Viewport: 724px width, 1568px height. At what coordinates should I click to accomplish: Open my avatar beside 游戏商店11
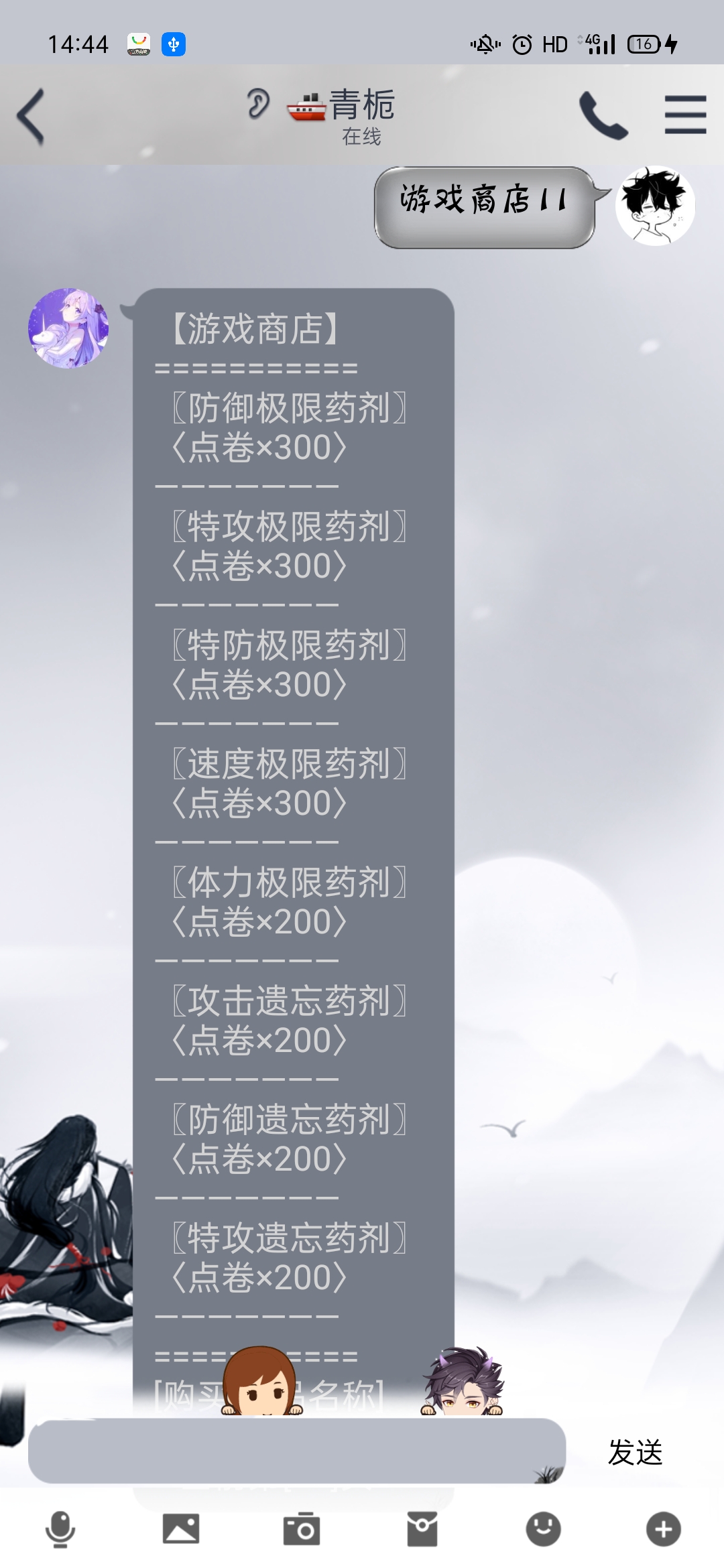(655, 206)
